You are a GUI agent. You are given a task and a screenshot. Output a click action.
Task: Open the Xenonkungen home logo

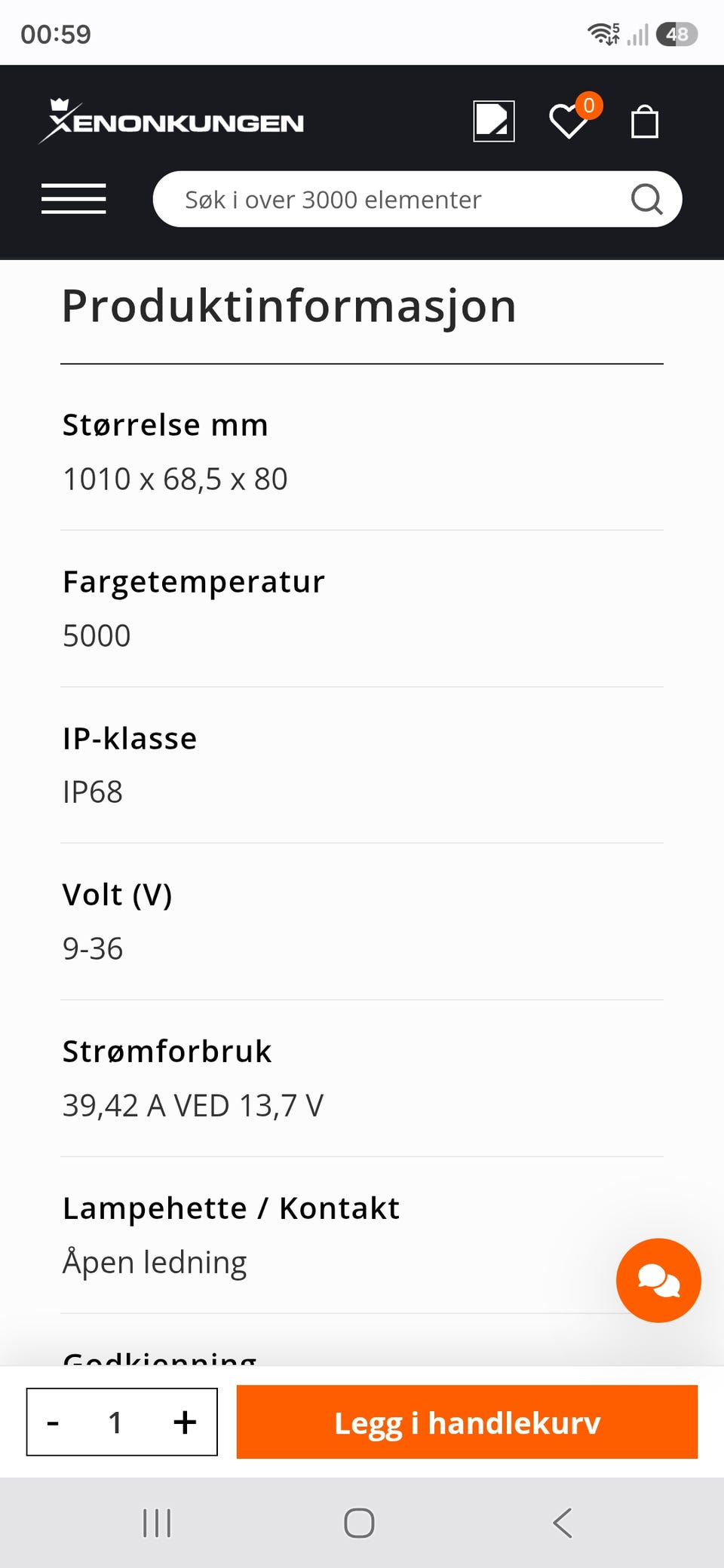point(172,121)
